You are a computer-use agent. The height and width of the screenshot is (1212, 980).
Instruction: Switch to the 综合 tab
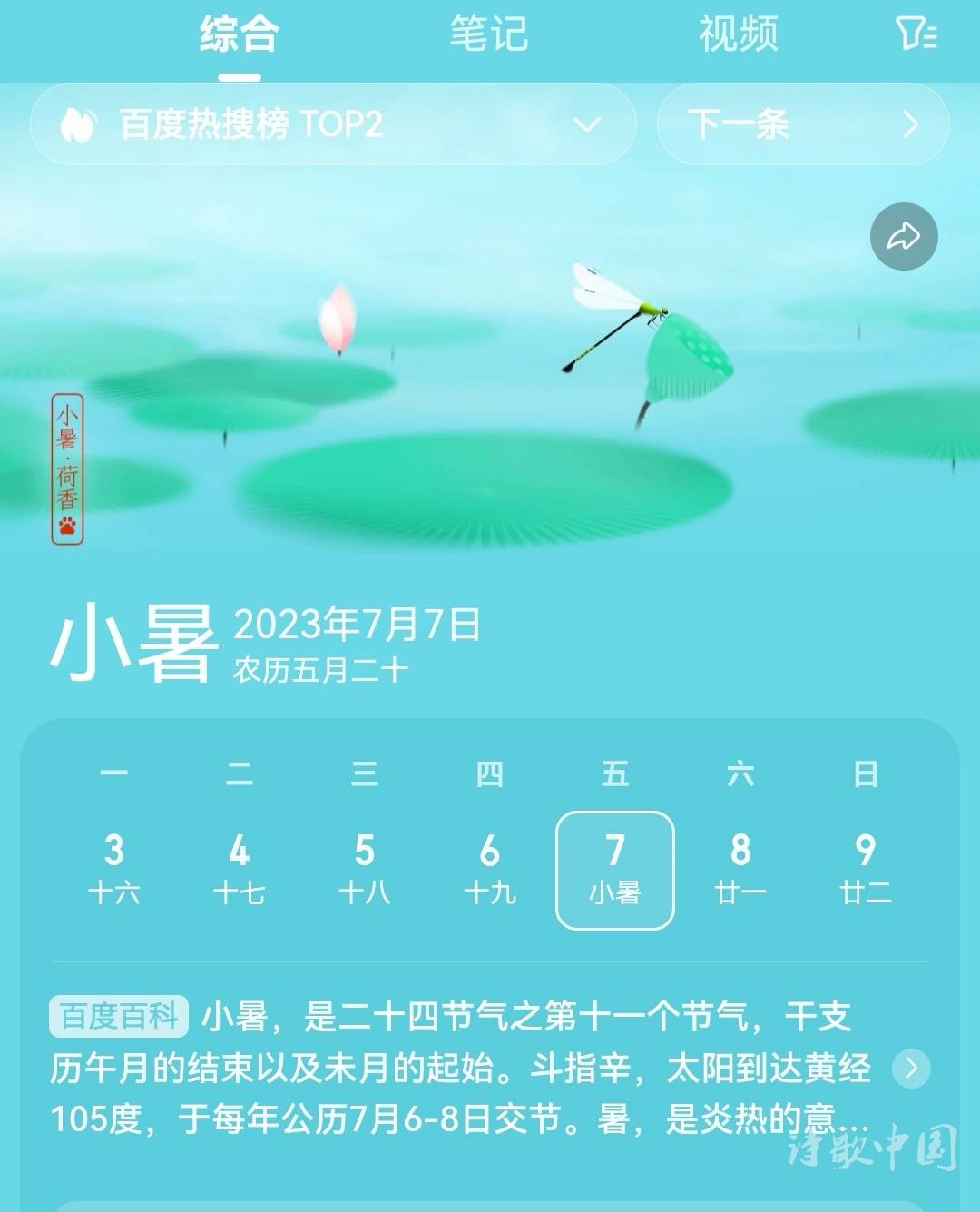239,34
